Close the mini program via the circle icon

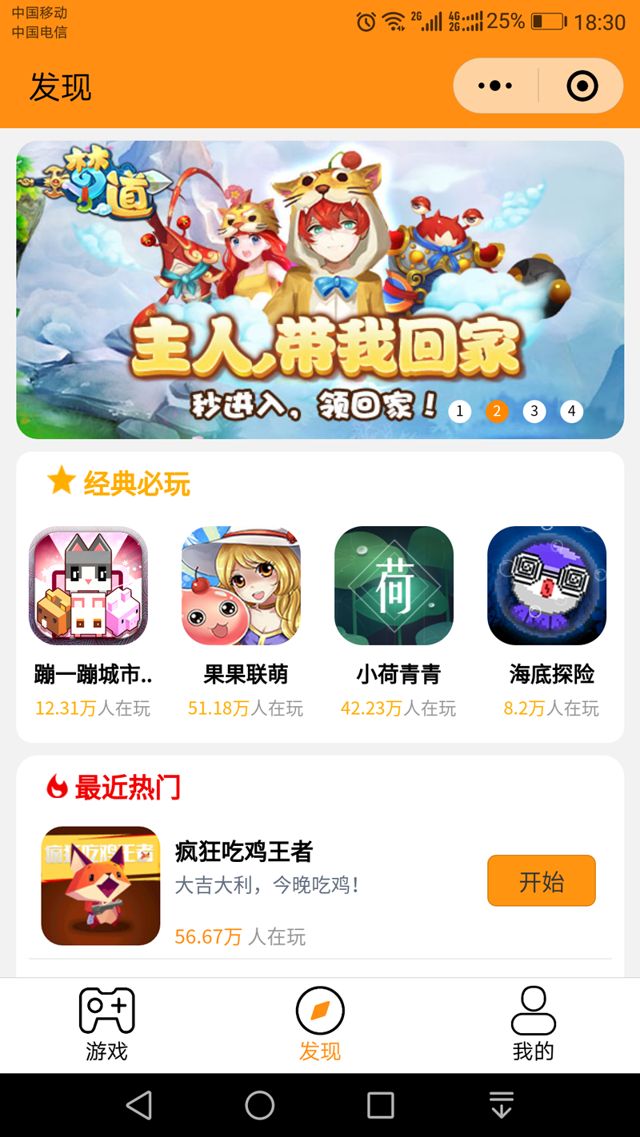582,86
